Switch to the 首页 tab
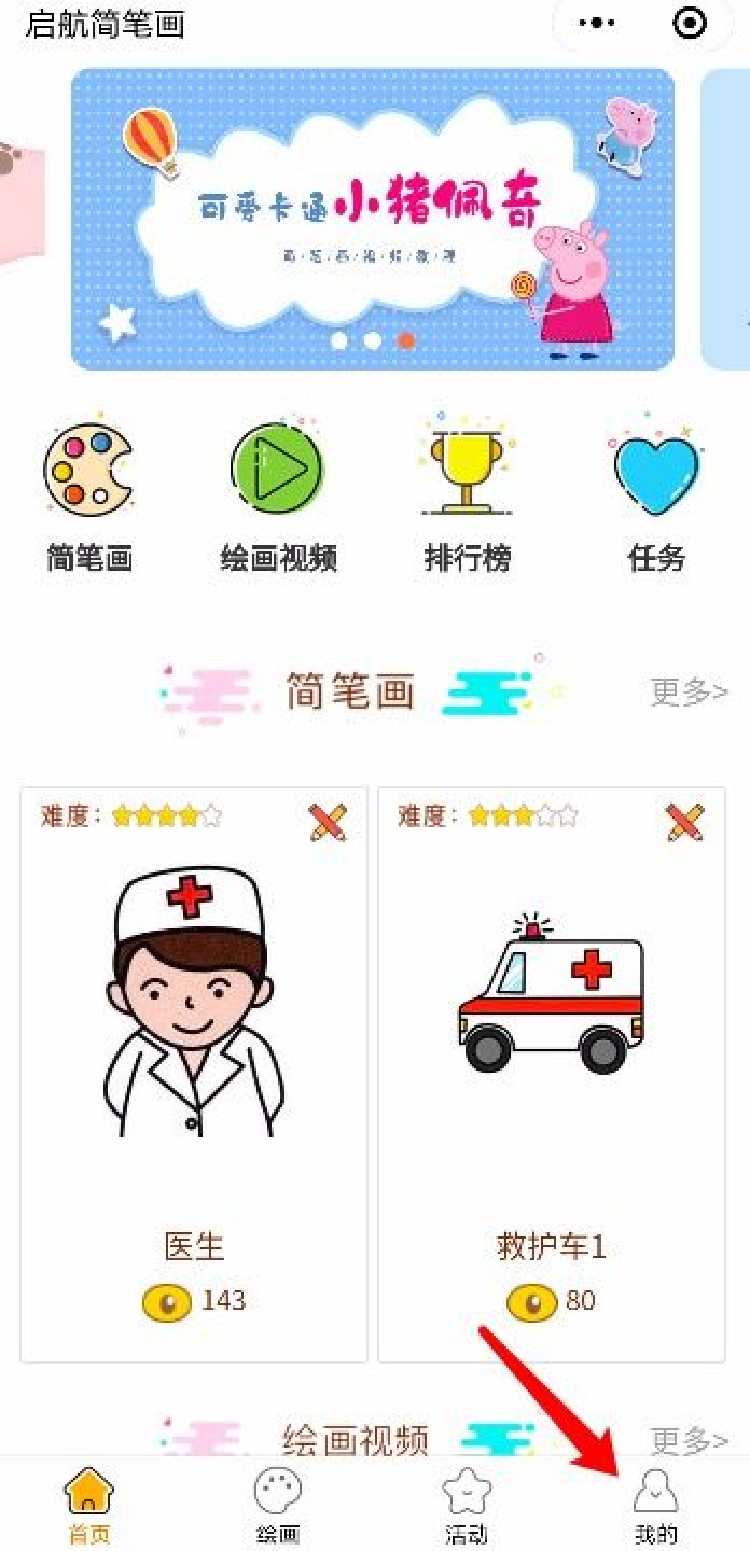The width and height of the screenshot is (750, 1551). pos(89,1505)
